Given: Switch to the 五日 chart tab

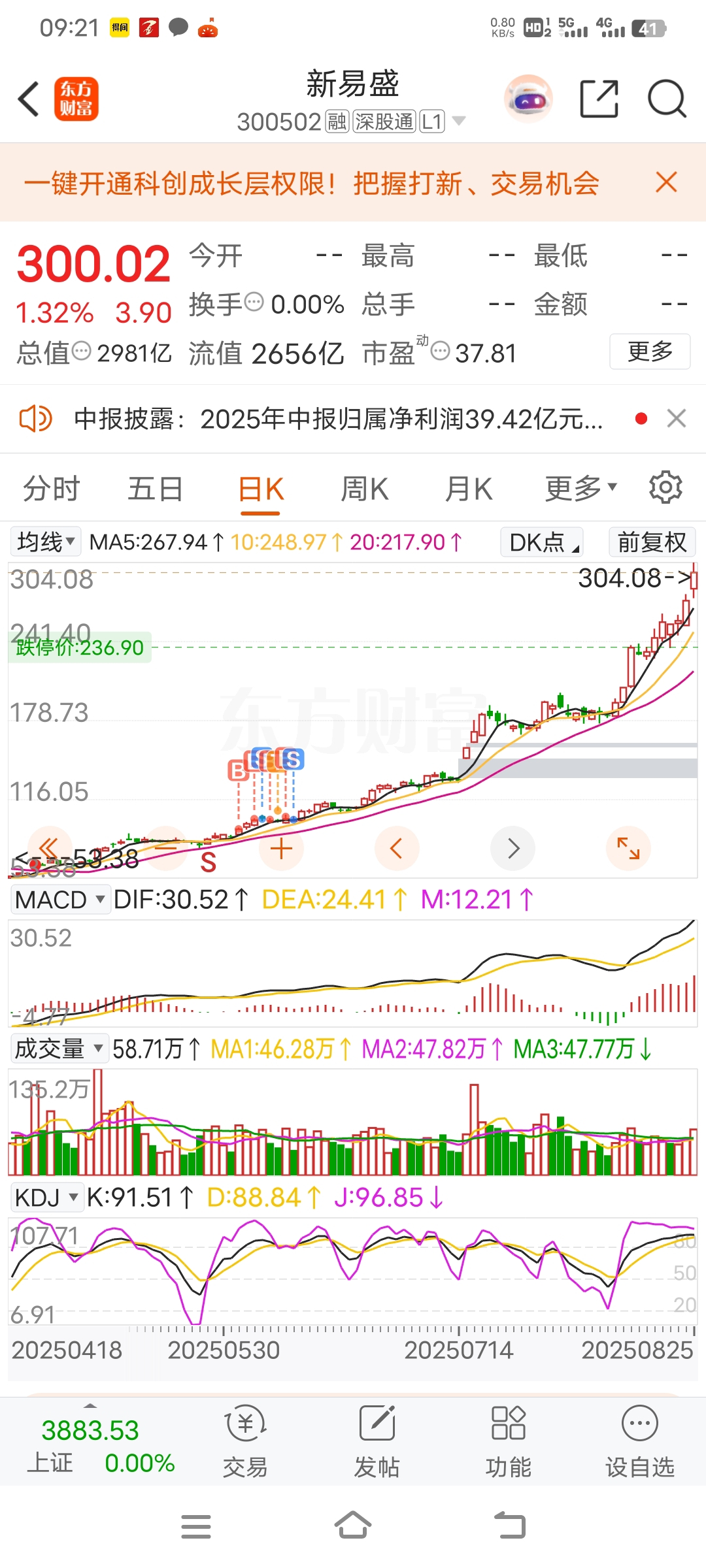Looking at the screenshot, I should pyautogui.click(x=155, y=489).
